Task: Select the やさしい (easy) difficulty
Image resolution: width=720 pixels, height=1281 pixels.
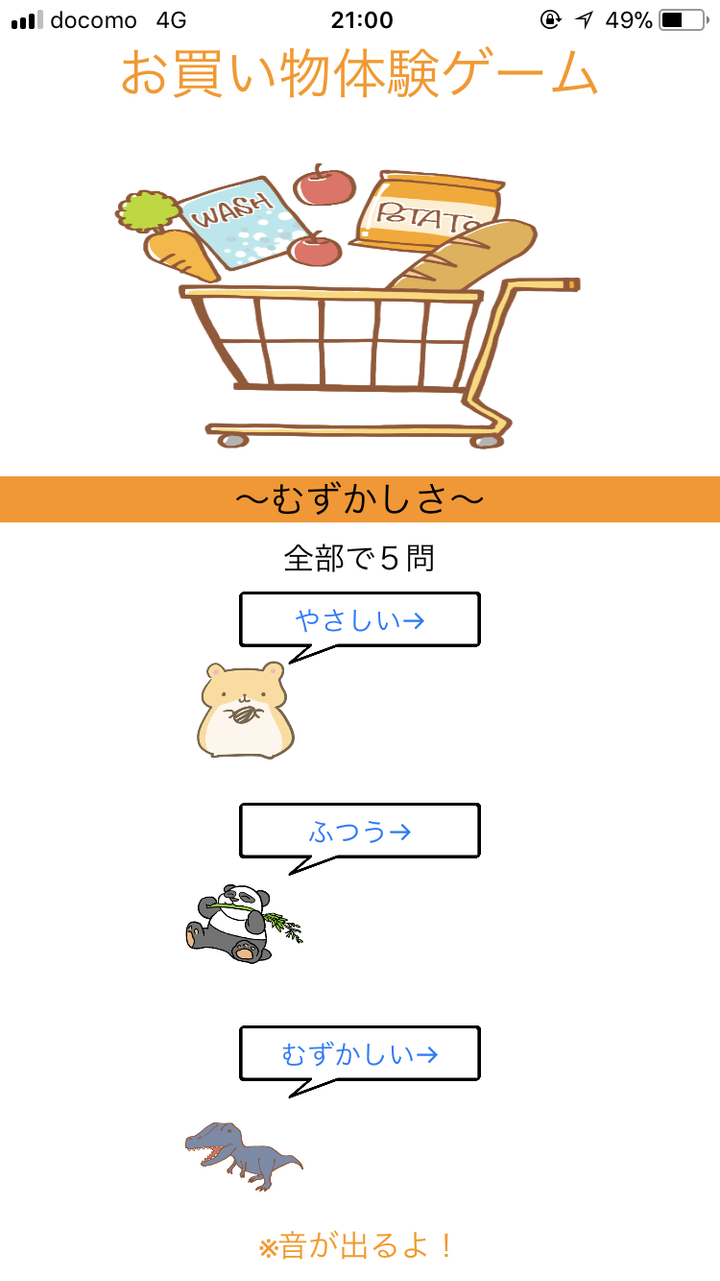Action: coord(360,620)
